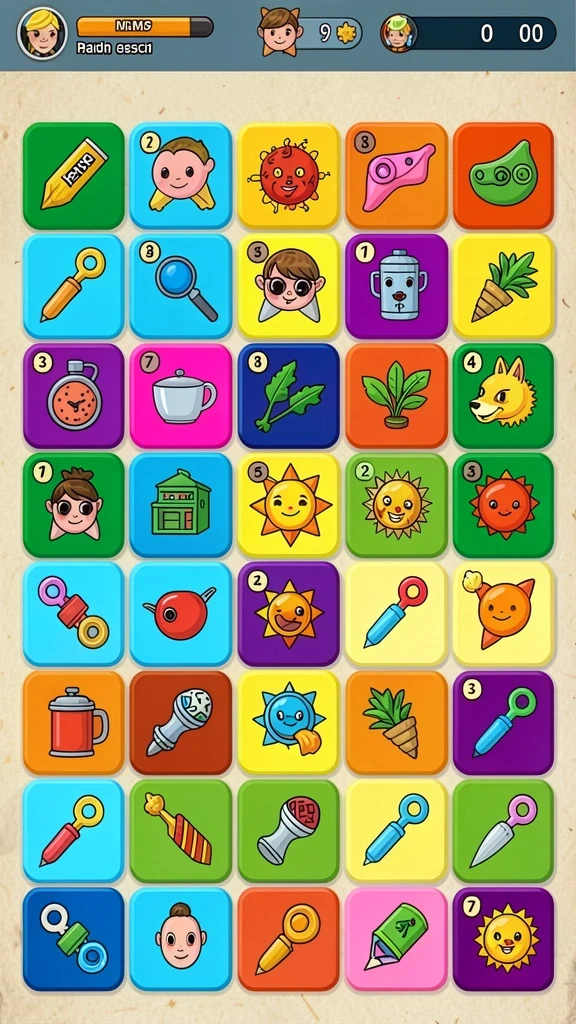Tap the blue sun face tile
576x1024 pixels.
point(289,723)
